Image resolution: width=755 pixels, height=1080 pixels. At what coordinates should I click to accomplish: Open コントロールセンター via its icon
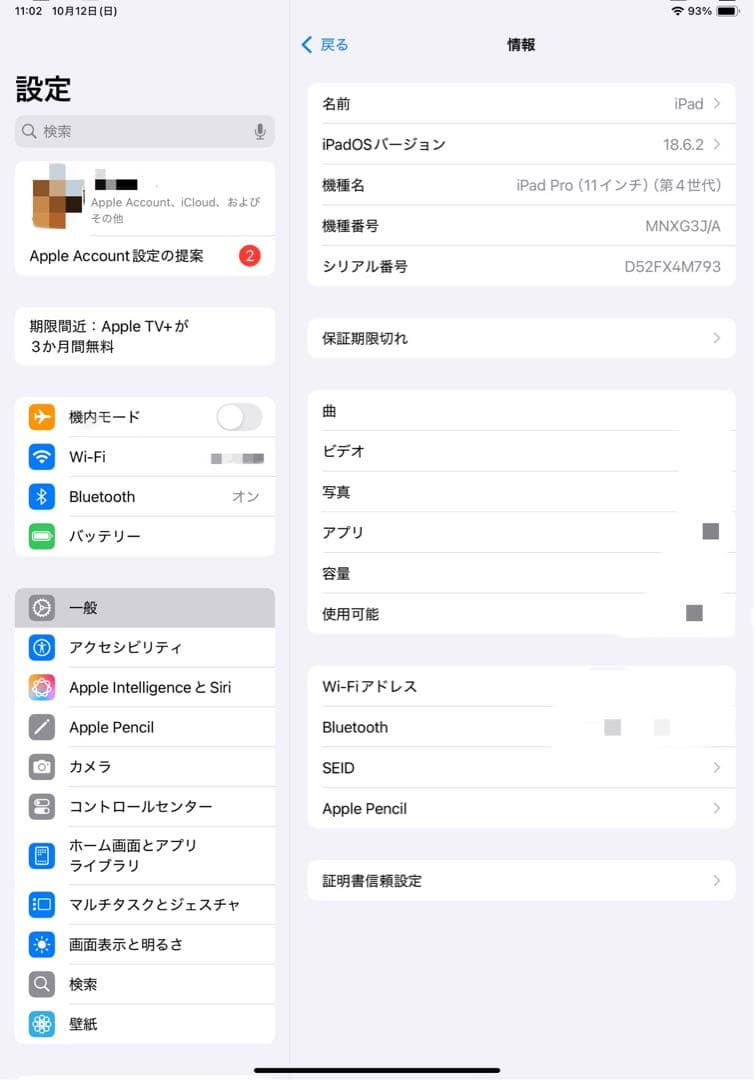42,806
